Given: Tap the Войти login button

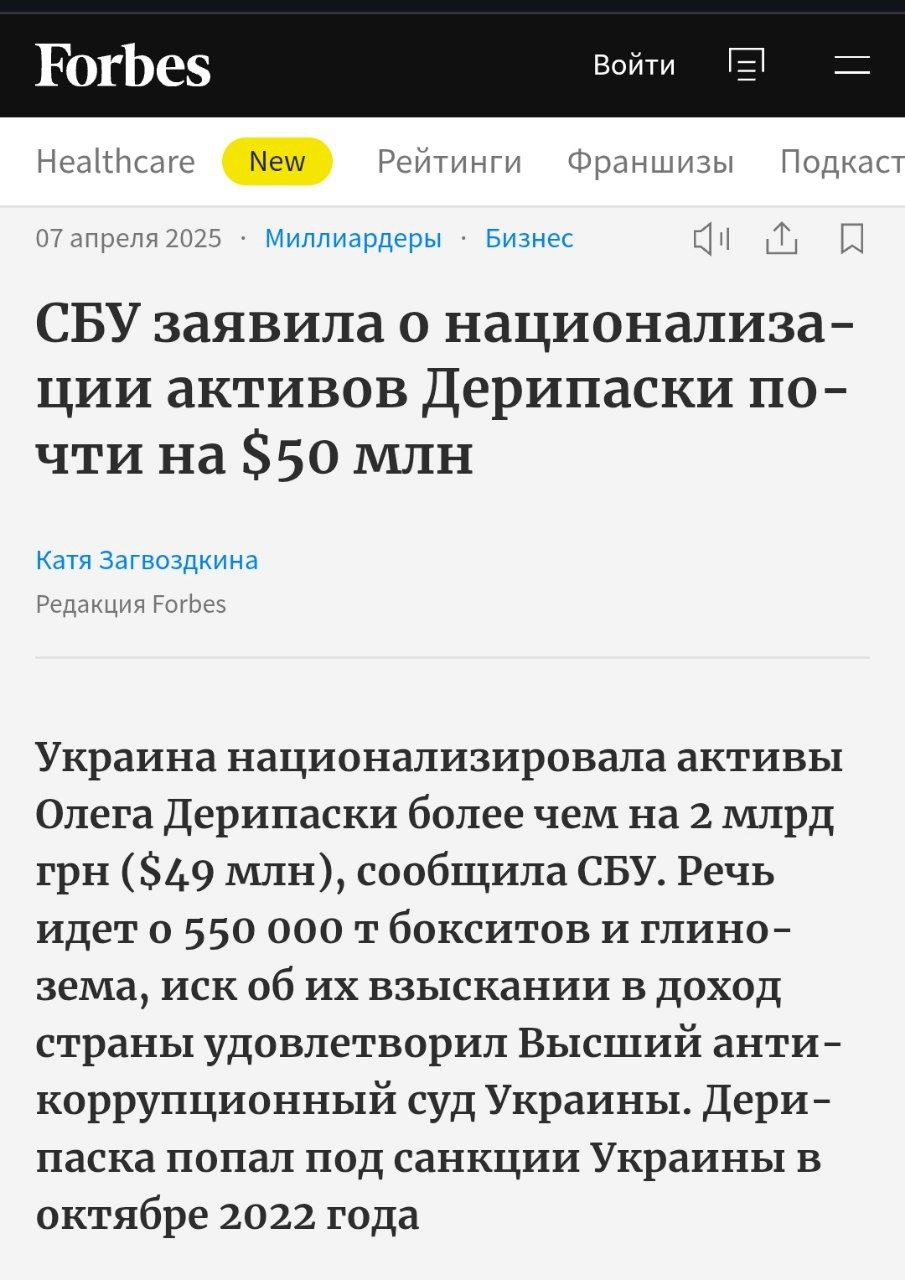Looking at the screenshot, I should 634,66.
